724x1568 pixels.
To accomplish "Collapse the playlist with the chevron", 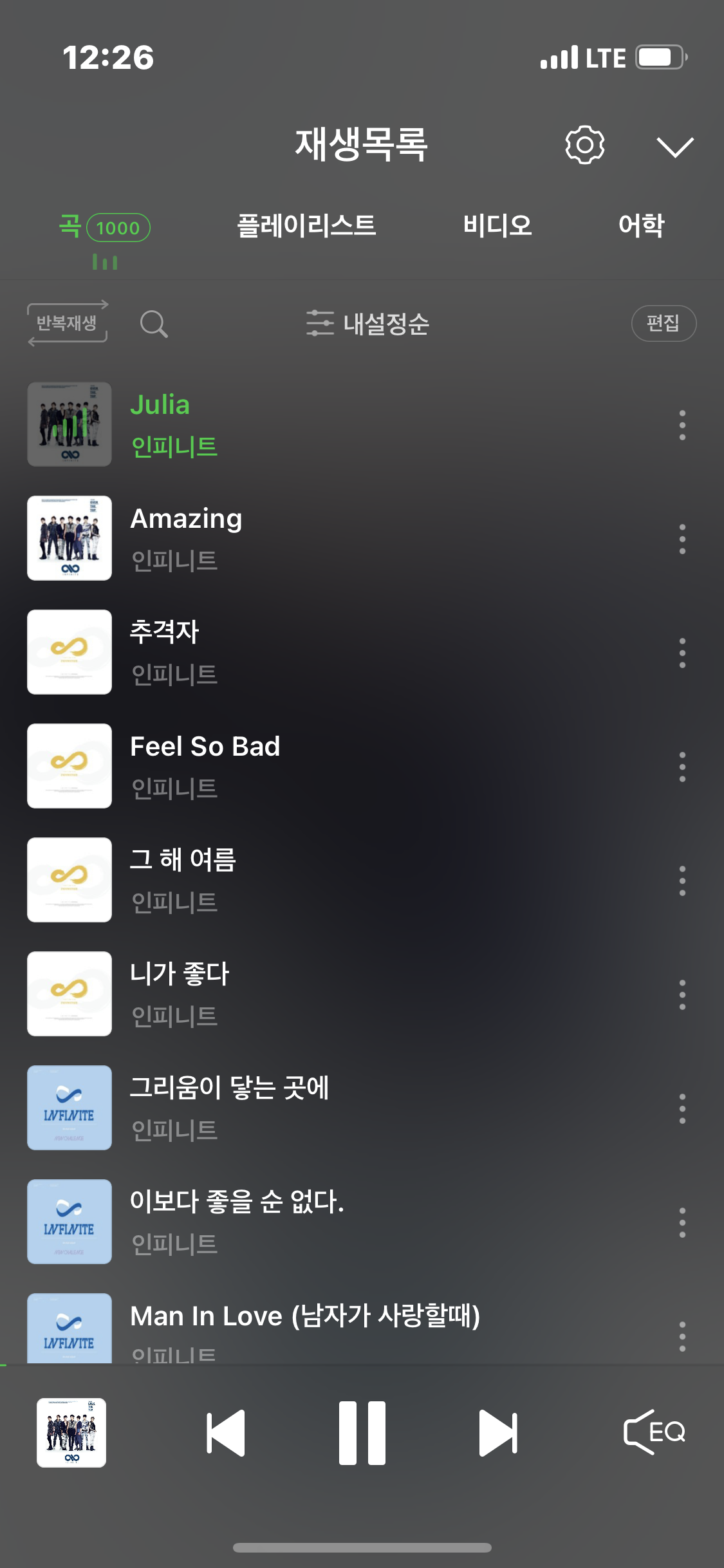I will pos(675,146).
